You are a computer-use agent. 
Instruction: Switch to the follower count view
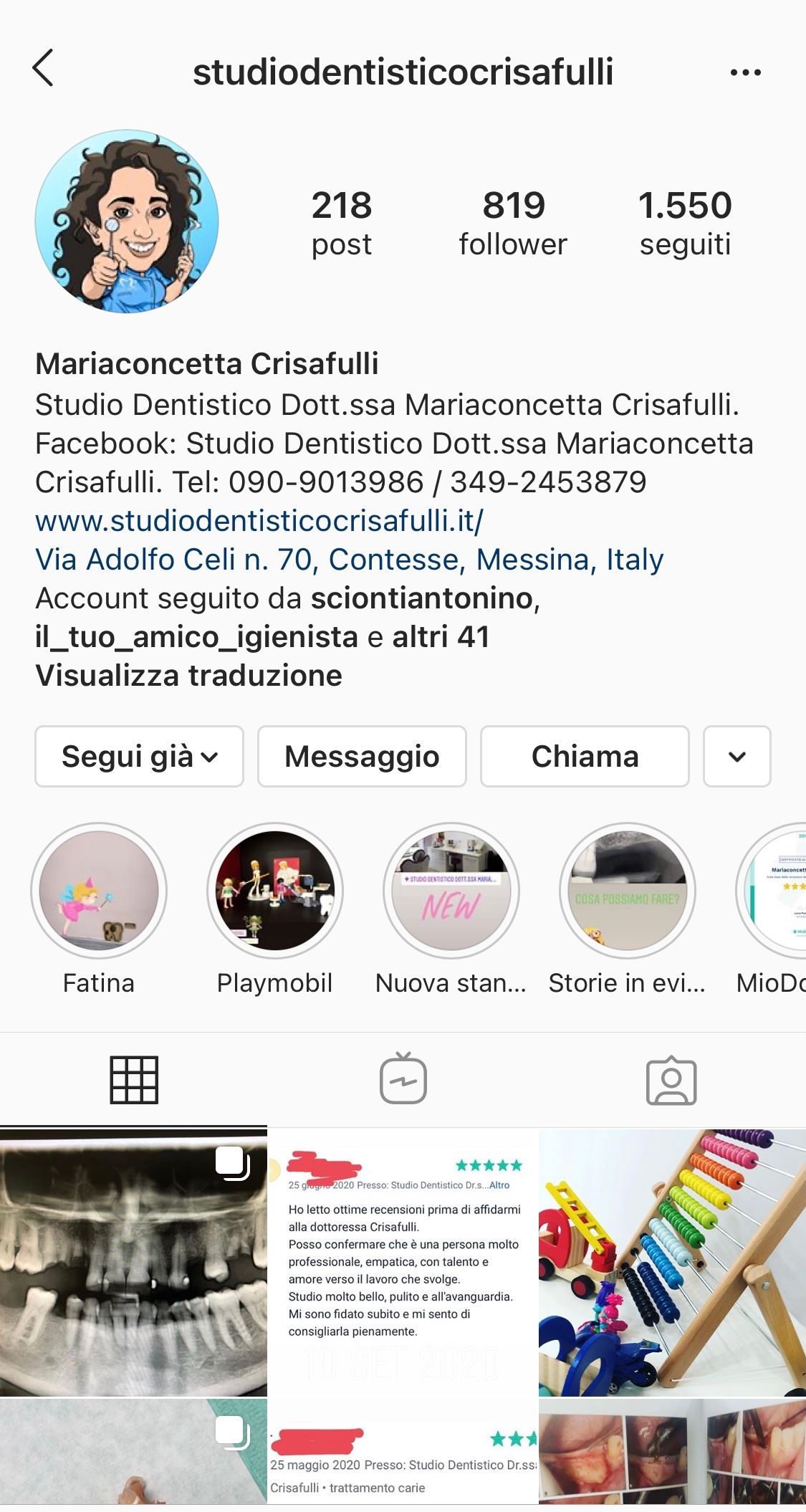point(513,222)
